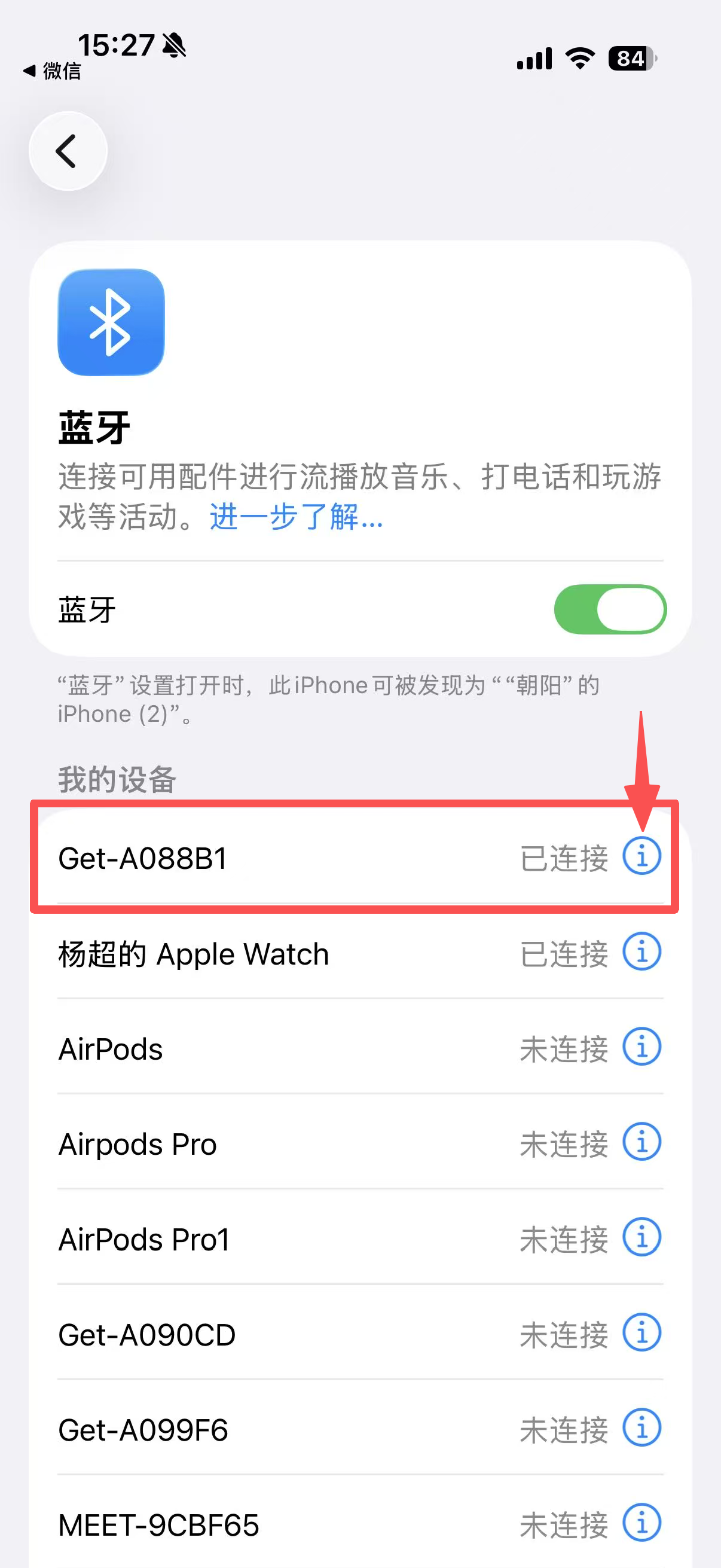Open info for MEET-9CBF65
Image resolution: width=721 pixels, height=1568 pixels.
tap(641, 1523)
